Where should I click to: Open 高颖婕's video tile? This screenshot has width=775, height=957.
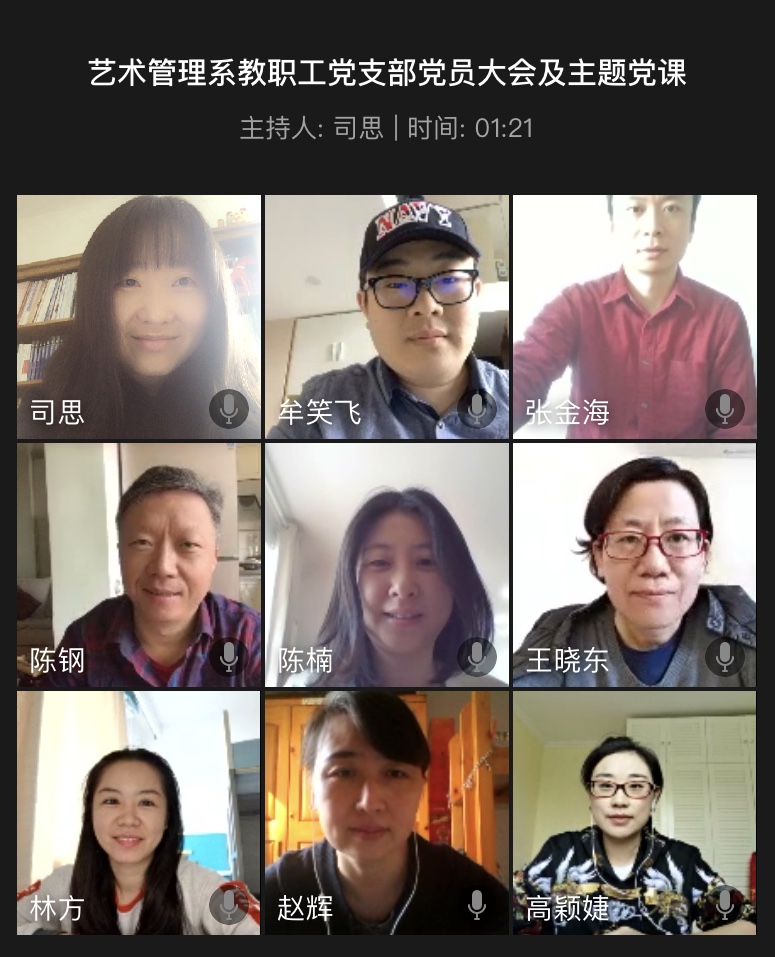point(634,812)
